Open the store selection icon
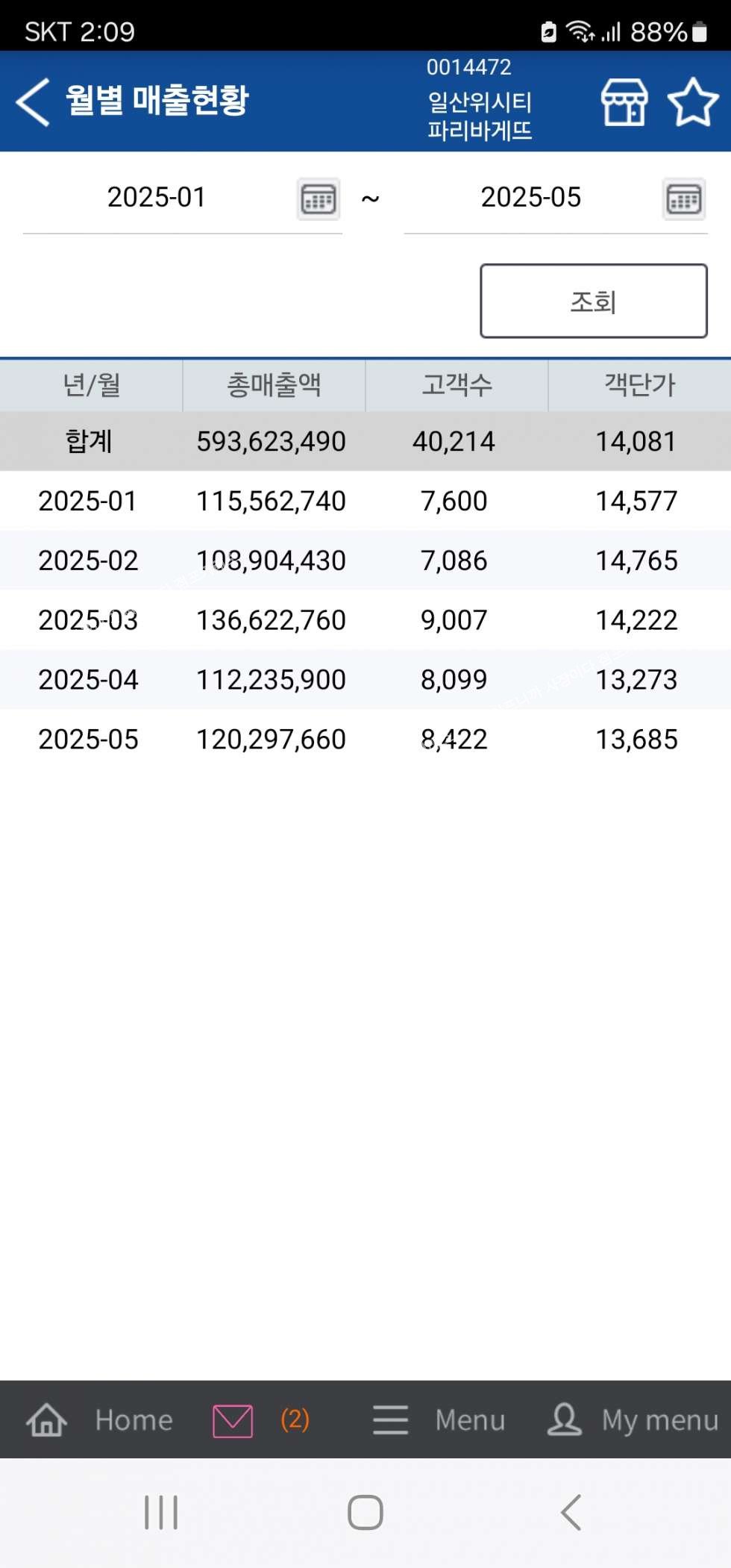This screenshot has height=1568, width=731. tap(624, 102)
